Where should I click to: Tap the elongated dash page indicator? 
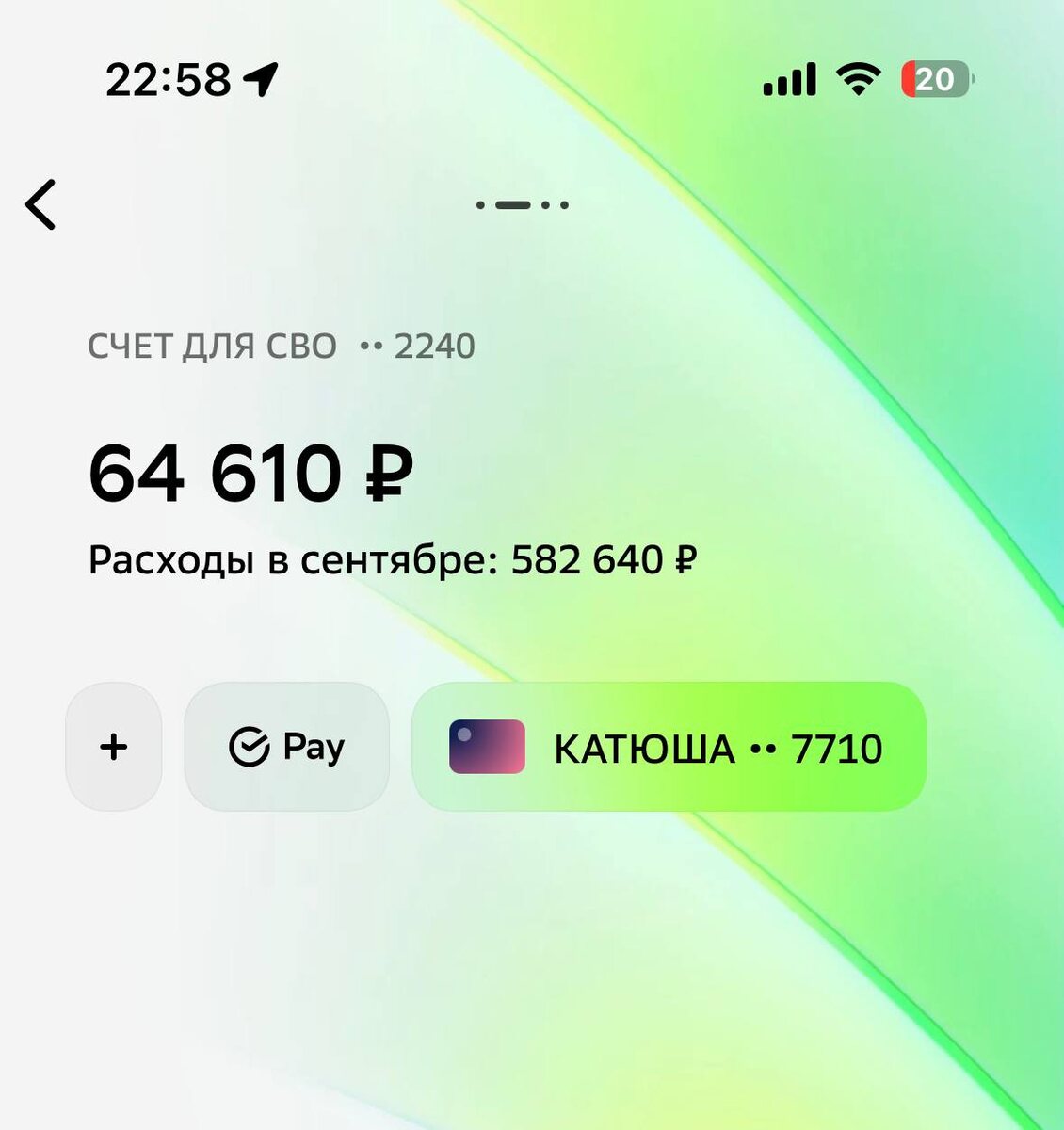(x=511, y=203)
